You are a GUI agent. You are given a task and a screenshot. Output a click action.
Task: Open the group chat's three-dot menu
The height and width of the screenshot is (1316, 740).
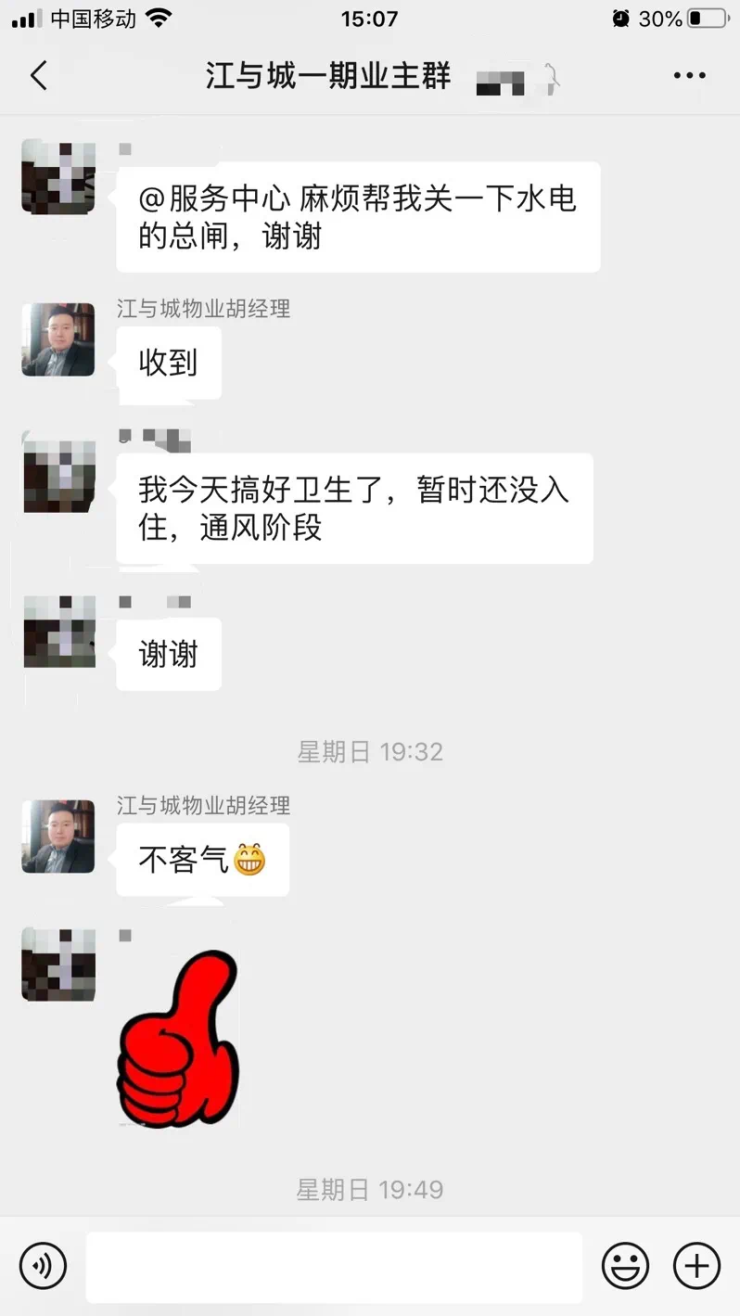689,76
